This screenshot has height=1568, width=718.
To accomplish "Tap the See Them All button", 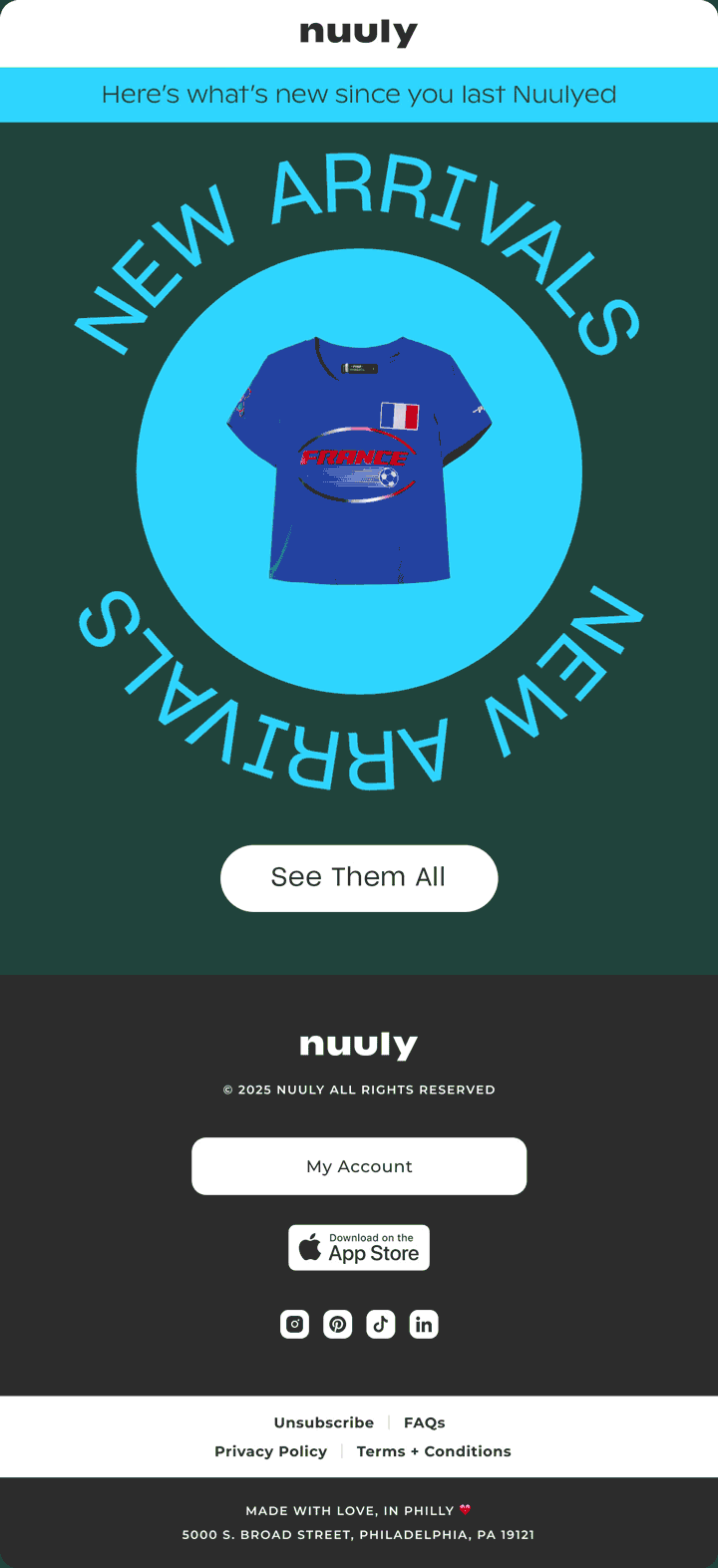I will point(359,878).
